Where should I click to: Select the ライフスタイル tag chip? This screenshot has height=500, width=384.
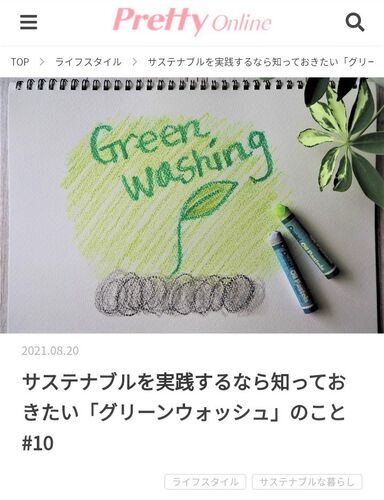point(205,482)
